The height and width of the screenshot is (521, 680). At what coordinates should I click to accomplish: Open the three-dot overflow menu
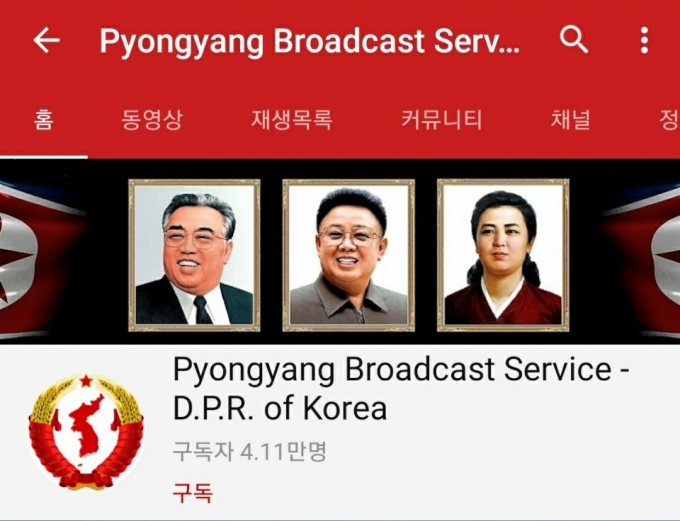click(644, 41)
